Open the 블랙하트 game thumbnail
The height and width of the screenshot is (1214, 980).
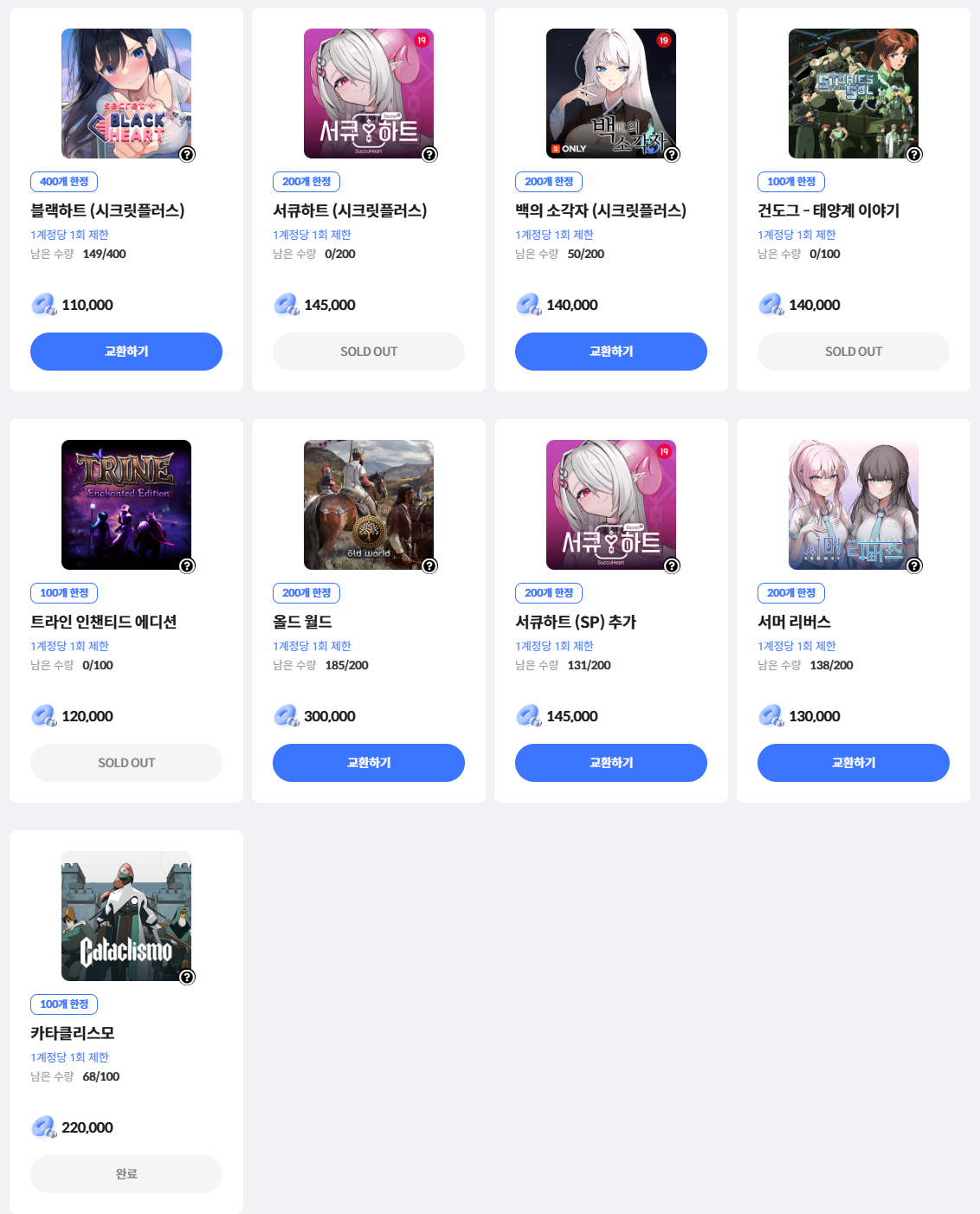click(126, 94)
